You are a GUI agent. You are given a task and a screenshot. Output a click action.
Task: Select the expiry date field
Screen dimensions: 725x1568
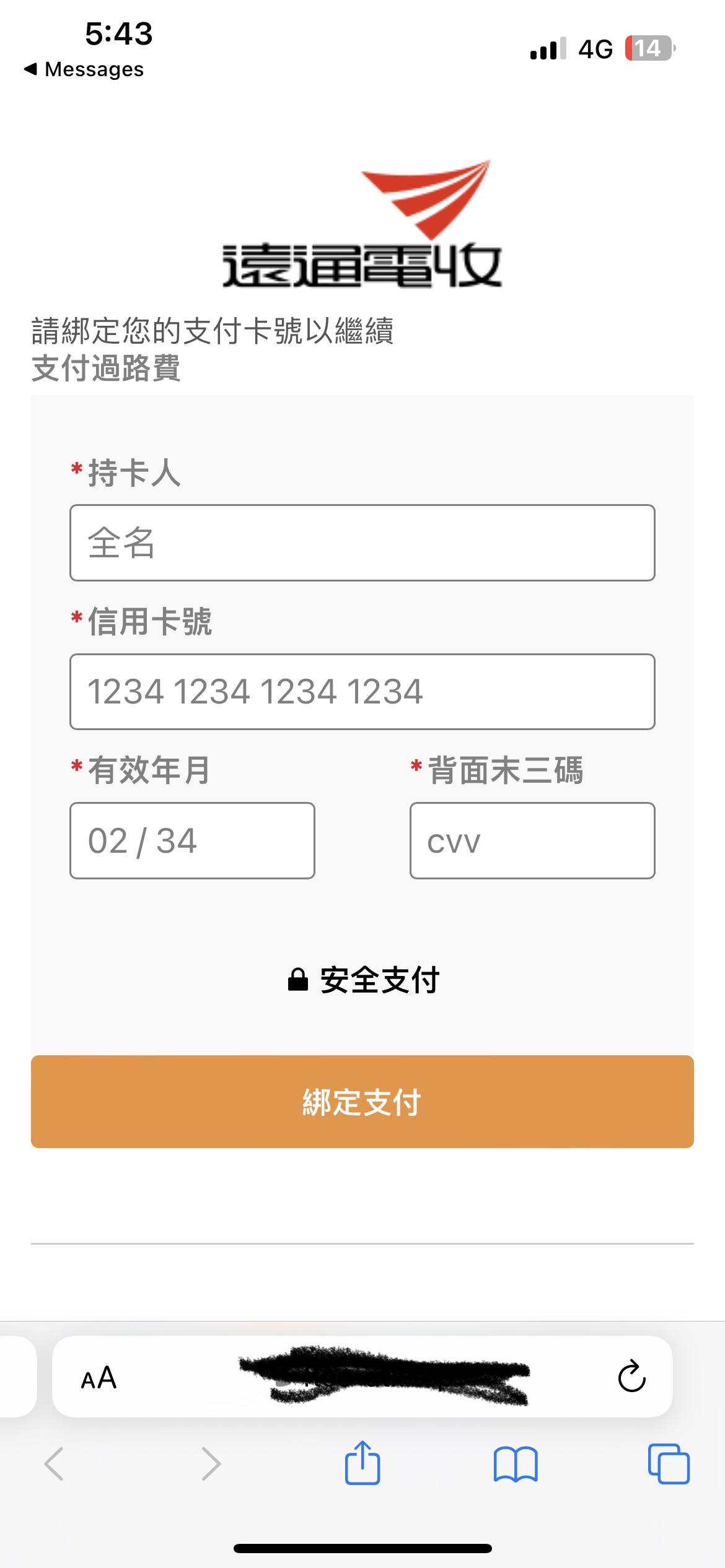click(x=192, y=841)
